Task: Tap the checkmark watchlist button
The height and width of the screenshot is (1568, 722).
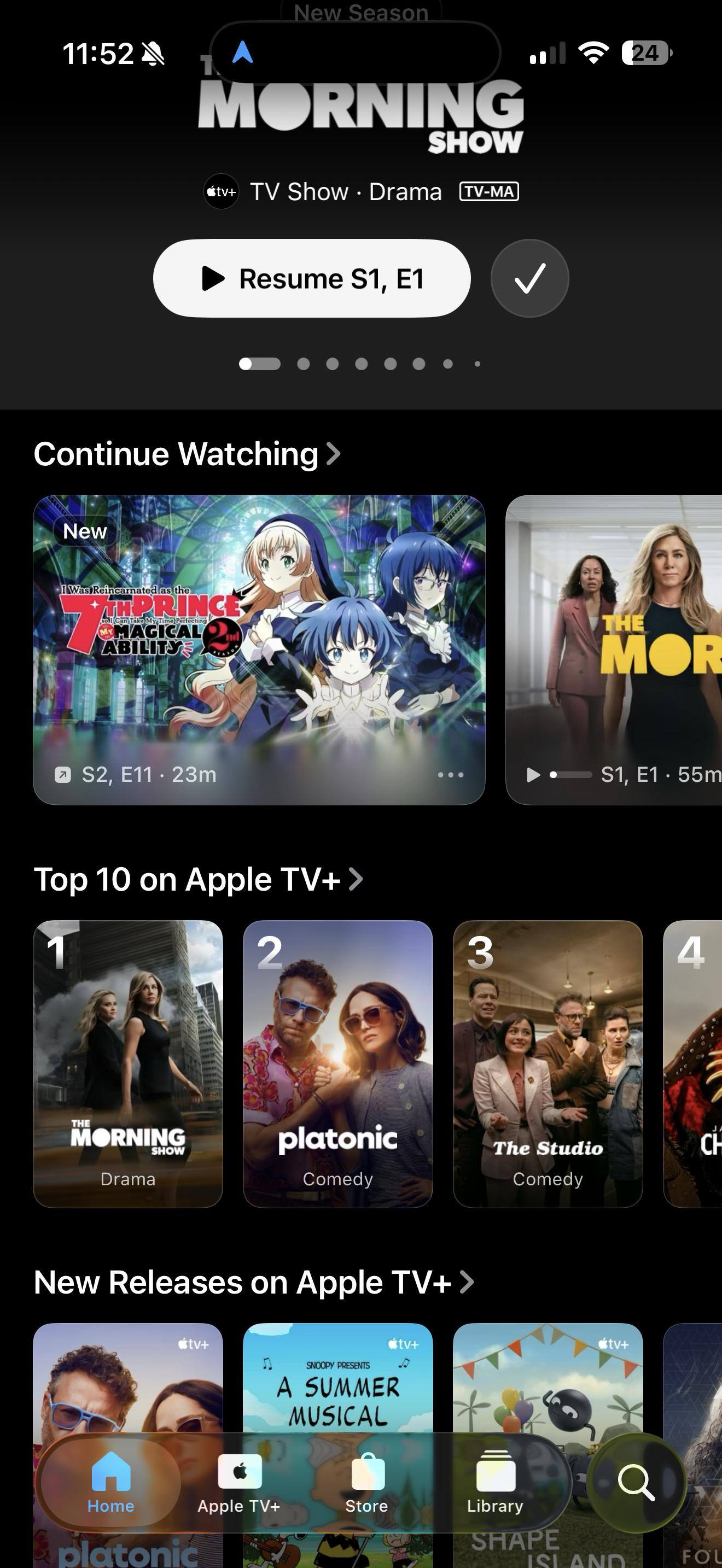Action: [x=529, y=278]
